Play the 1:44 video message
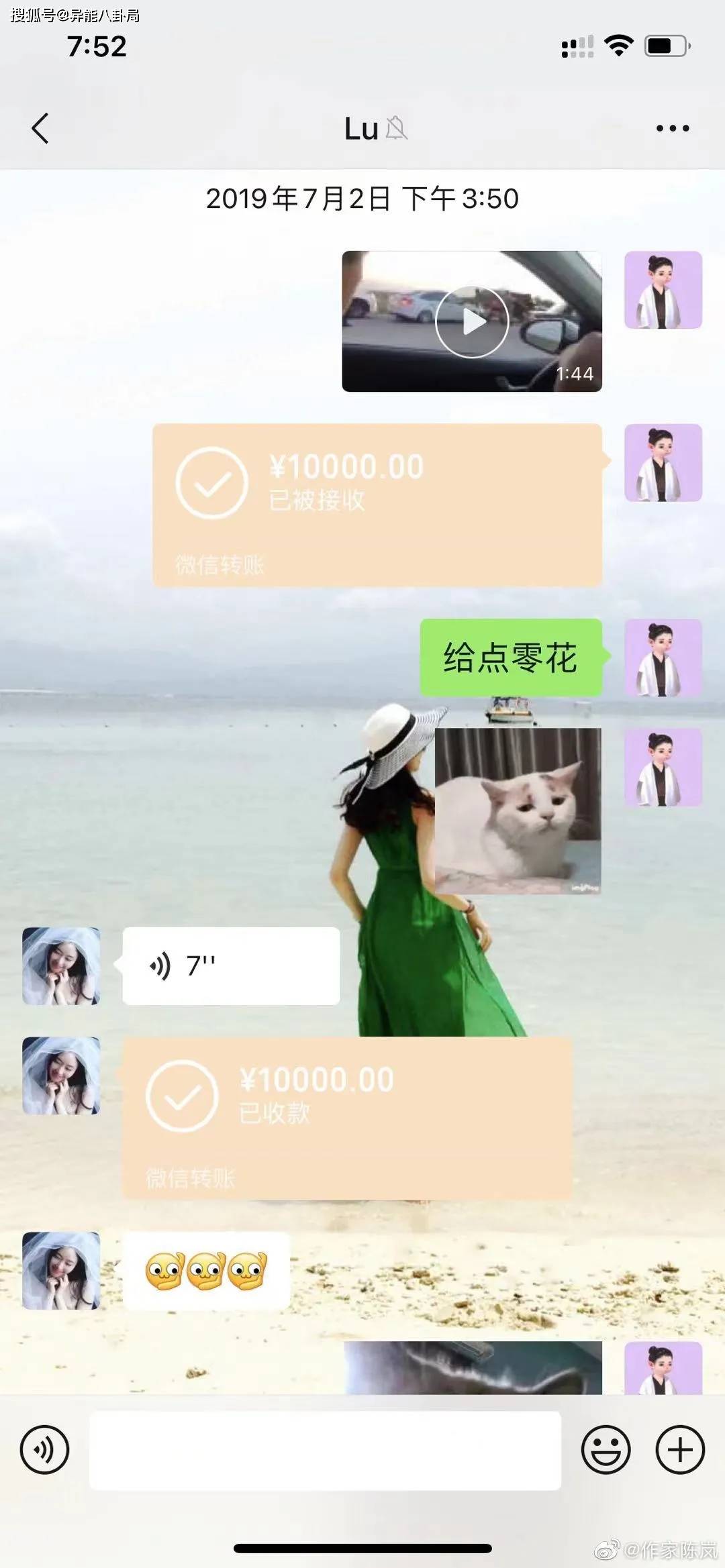Screen dimensions: 725x1568 tap(472, 321)
